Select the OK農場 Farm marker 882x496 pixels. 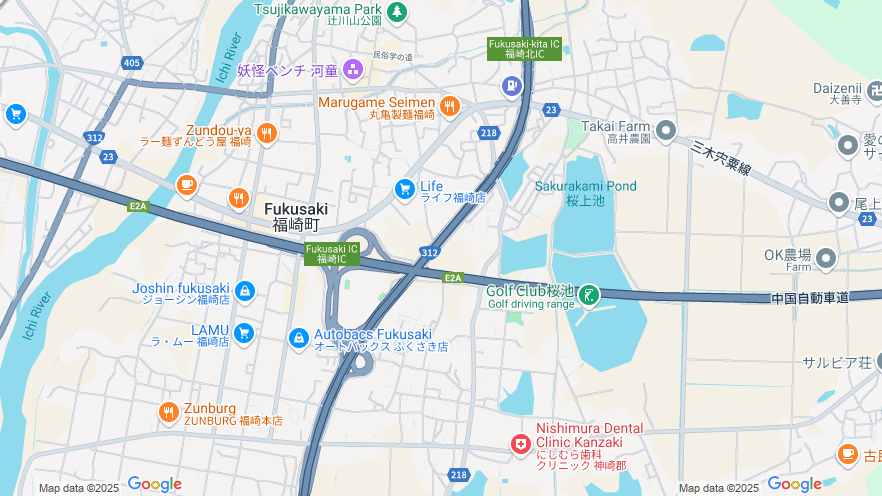pyautogui.click(x=825, y=260)
